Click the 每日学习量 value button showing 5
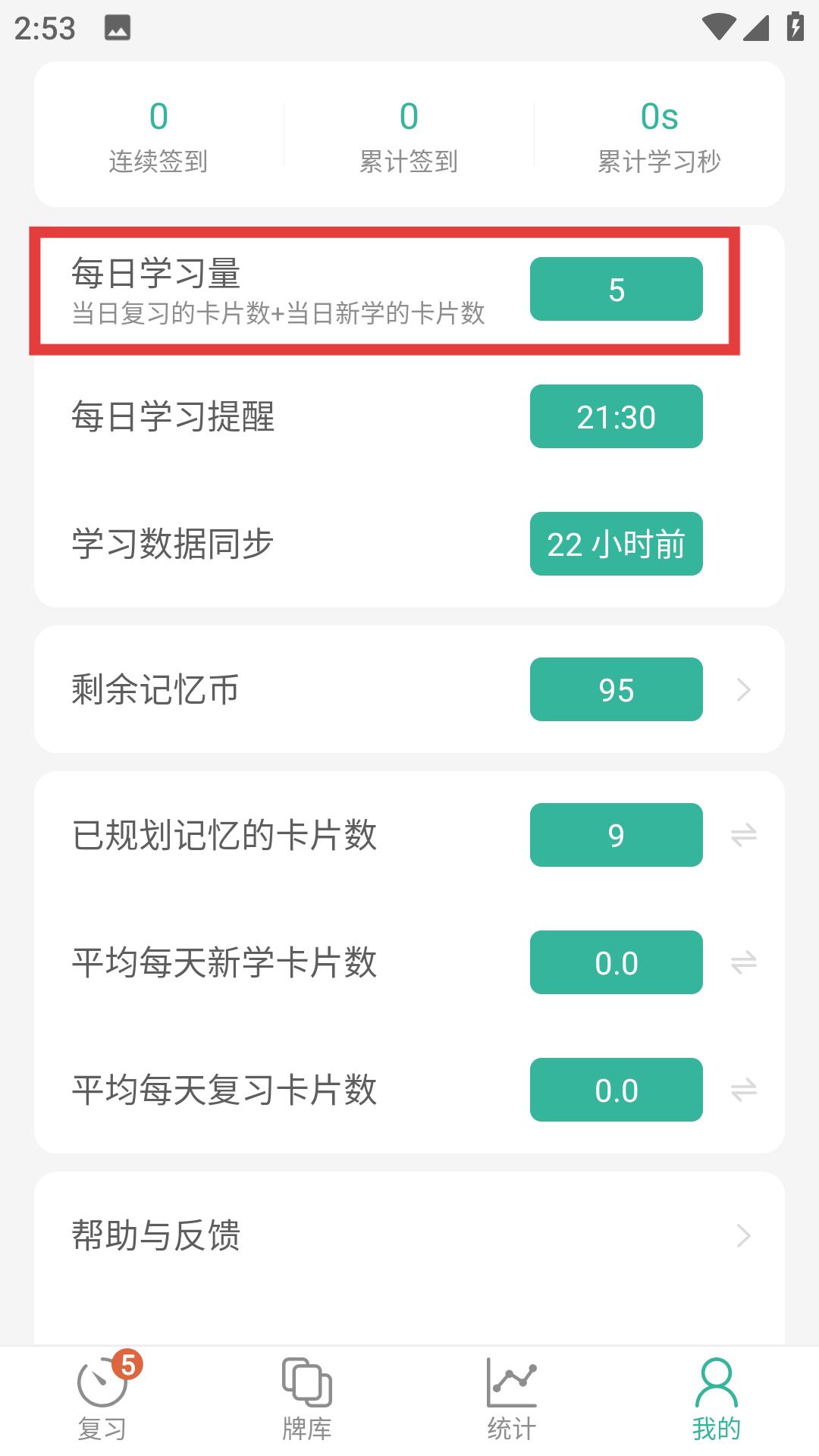Viewport: 819px width, 1456px height. pos(616,289)
